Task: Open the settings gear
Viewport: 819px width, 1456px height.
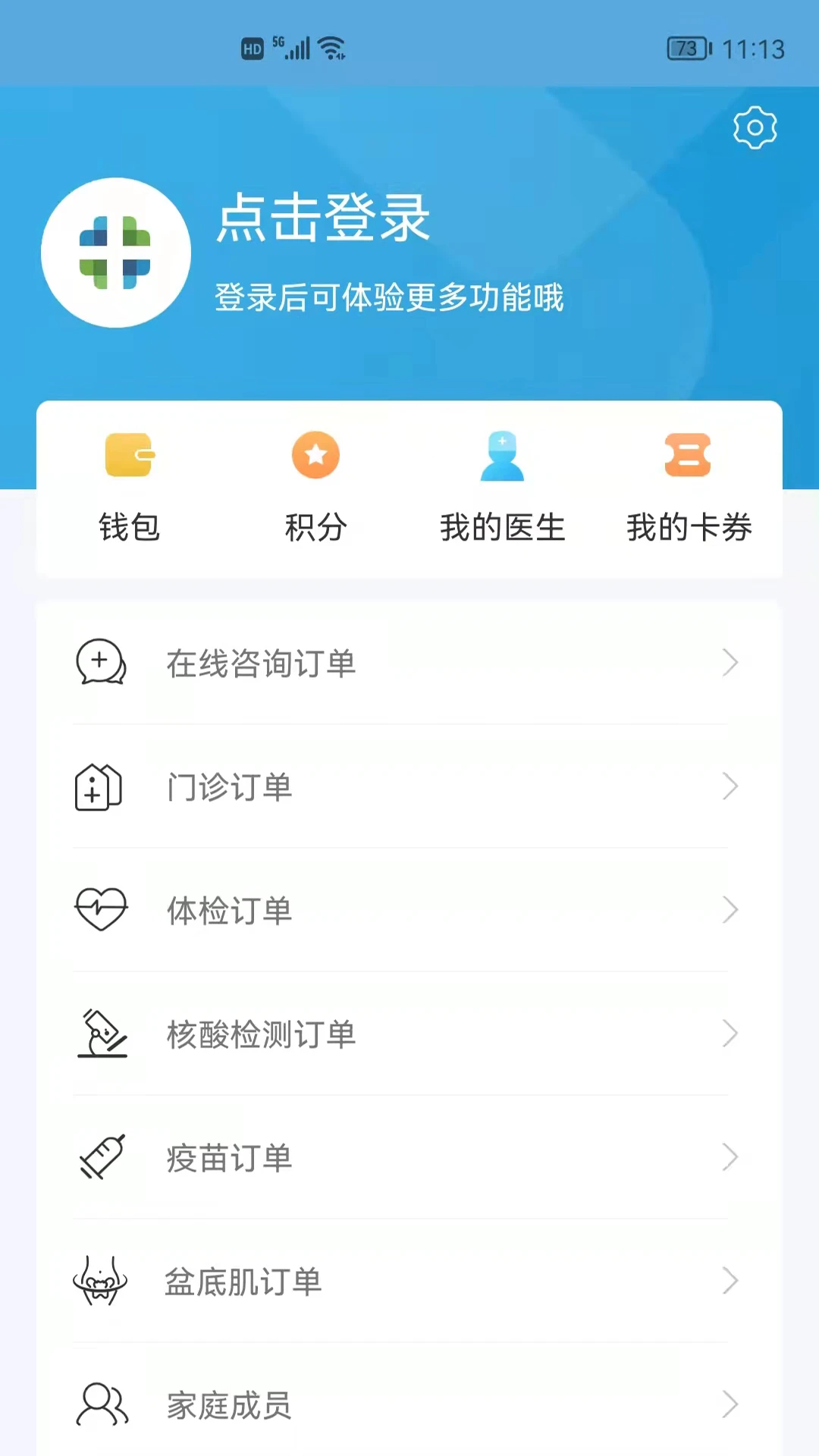Action: click(x=755, y=128)
